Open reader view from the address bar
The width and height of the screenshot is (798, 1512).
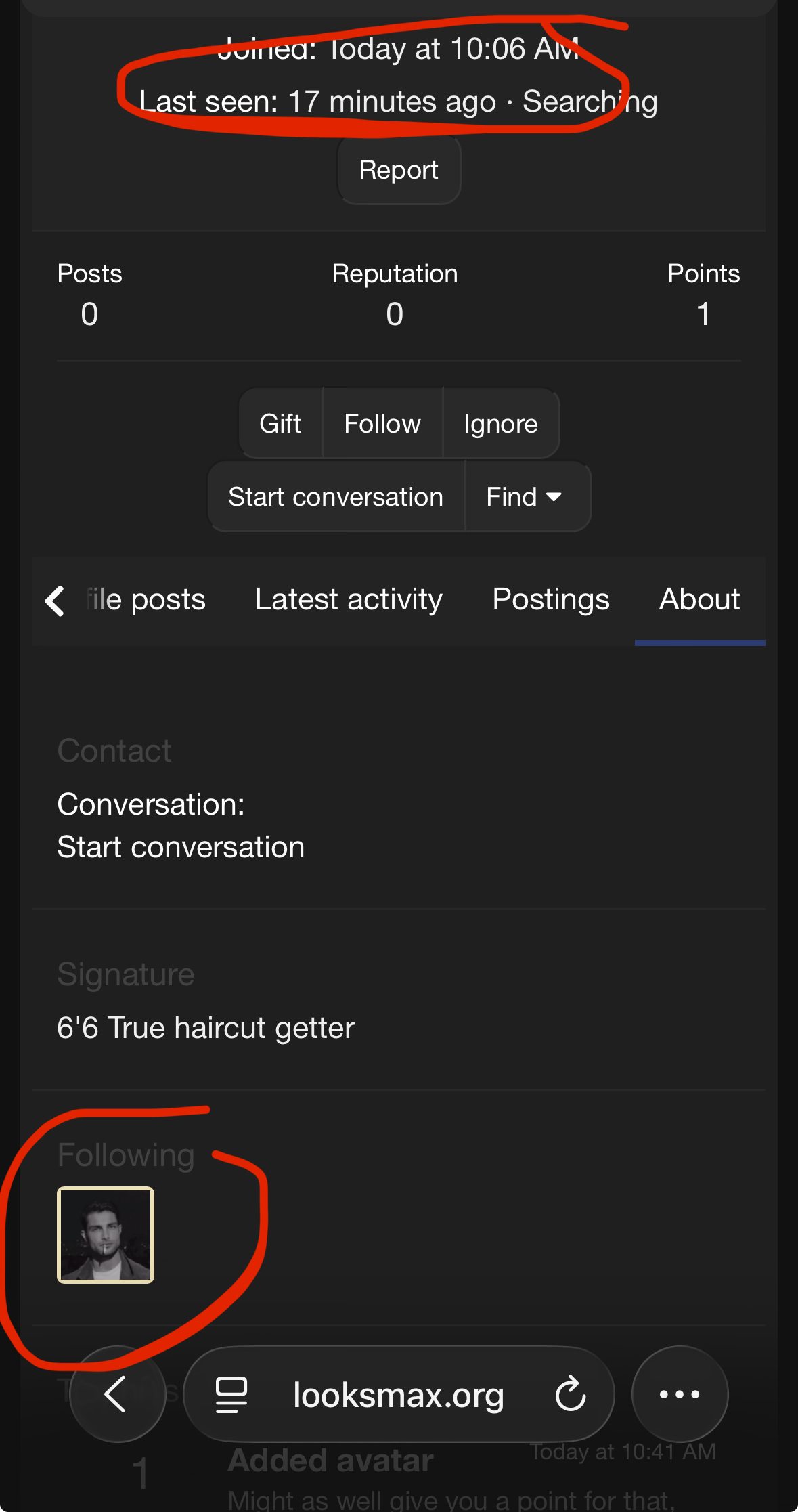pyautogui.click(x=230, y=1395)
